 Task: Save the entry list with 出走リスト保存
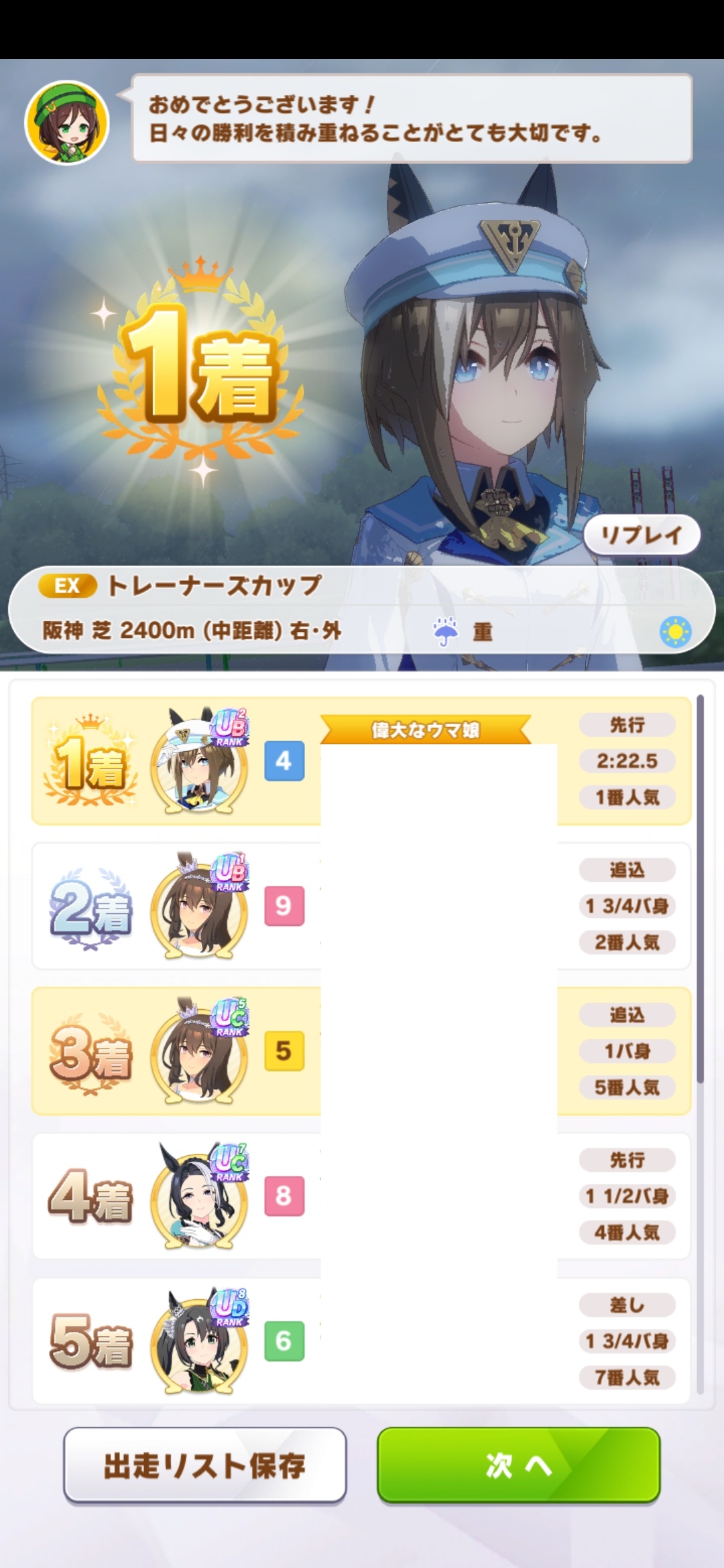(x=205, y=1465)
